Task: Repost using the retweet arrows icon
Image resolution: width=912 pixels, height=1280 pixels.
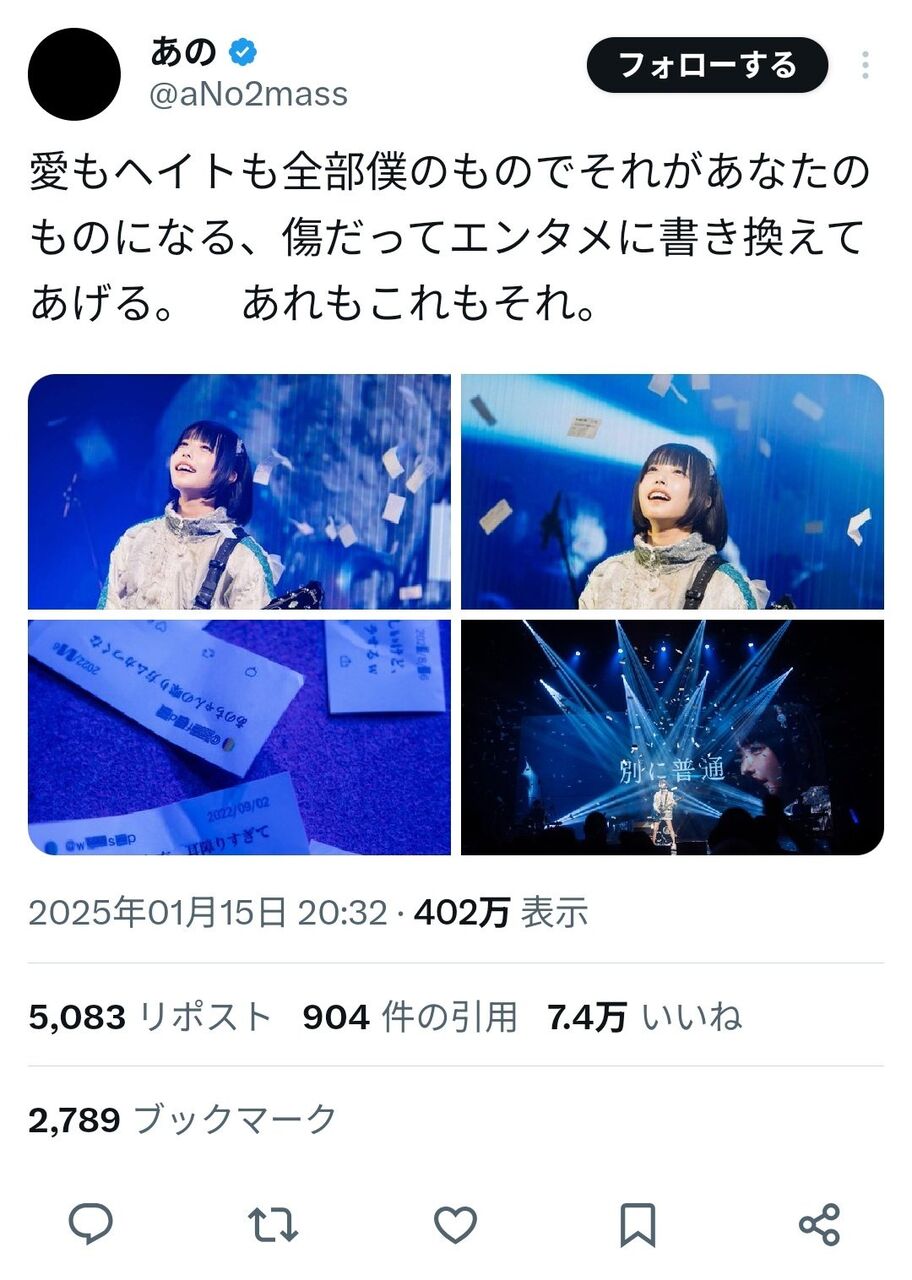Action: [273, 1224]
